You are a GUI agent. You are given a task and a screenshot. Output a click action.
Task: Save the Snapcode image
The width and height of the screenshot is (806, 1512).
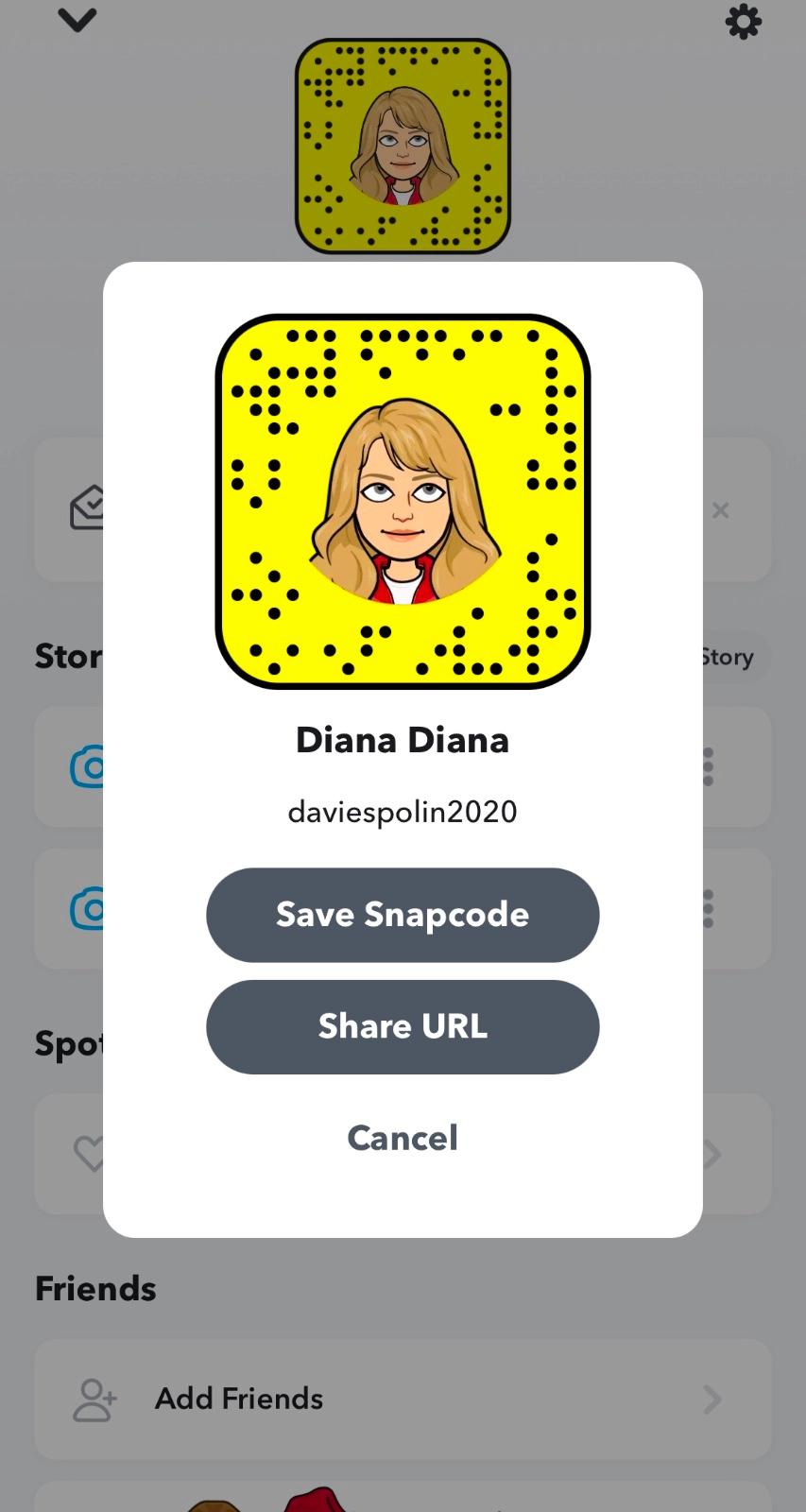click(403, 915)
